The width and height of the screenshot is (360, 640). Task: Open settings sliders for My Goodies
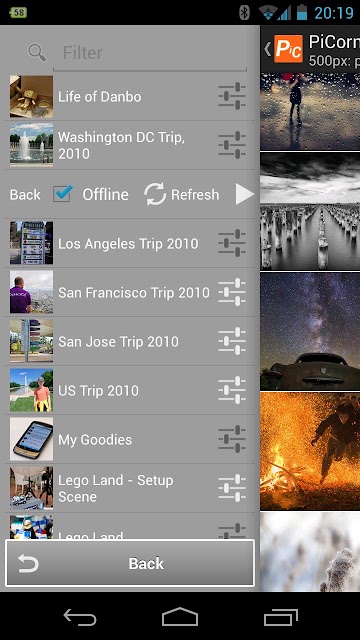(232, 439)
